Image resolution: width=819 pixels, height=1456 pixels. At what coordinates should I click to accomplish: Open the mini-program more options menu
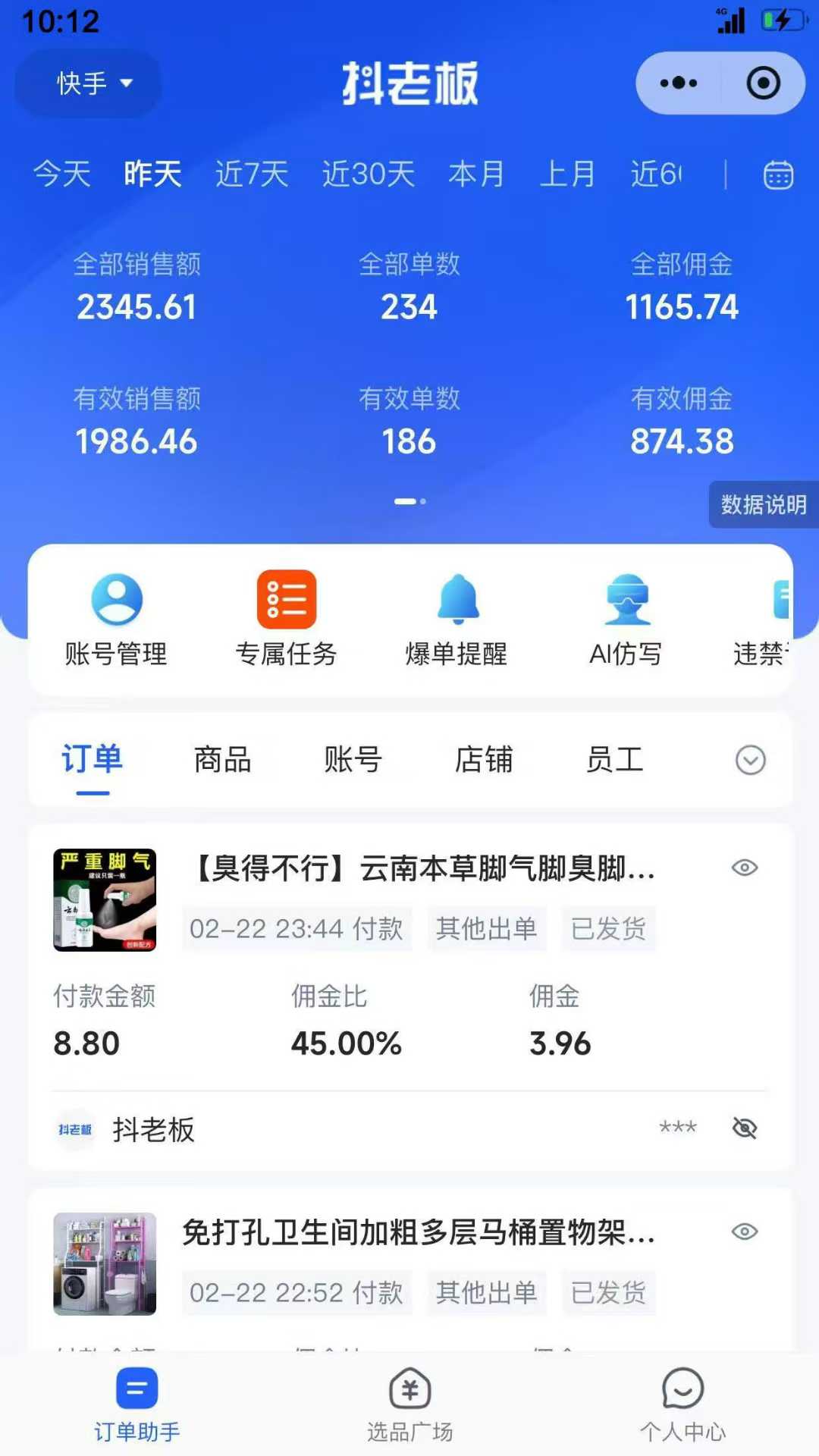tap(677, 83)
